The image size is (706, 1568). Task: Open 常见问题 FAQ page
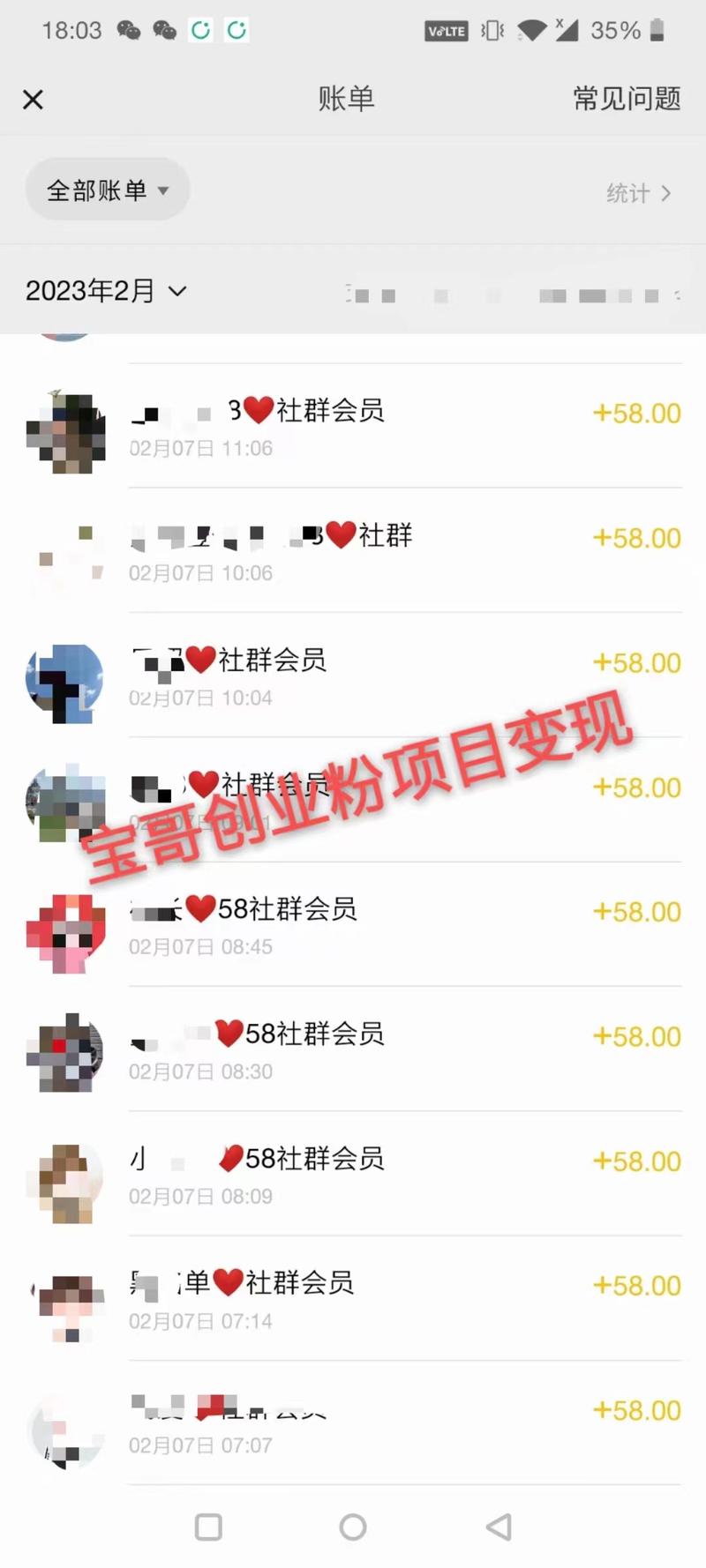coord(627,99)
